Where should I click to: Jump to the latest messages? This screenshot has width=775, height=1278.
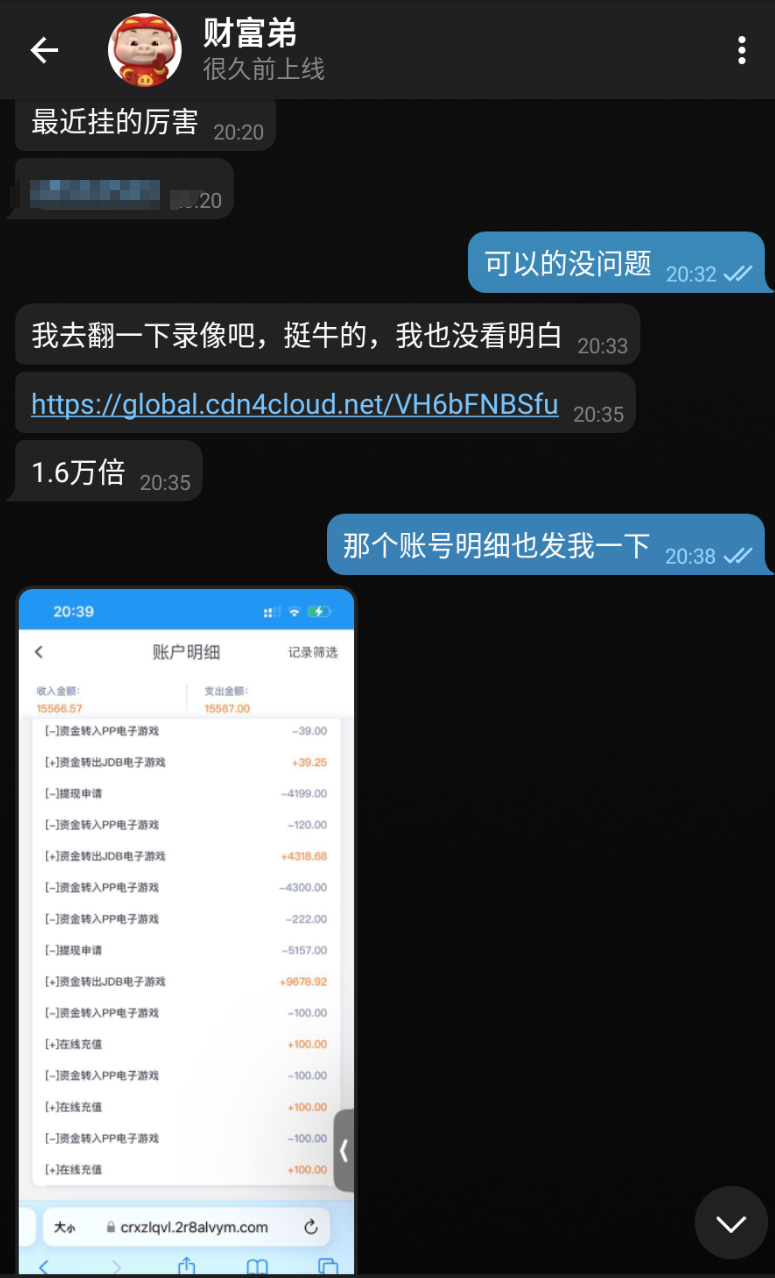point(730,1222)
